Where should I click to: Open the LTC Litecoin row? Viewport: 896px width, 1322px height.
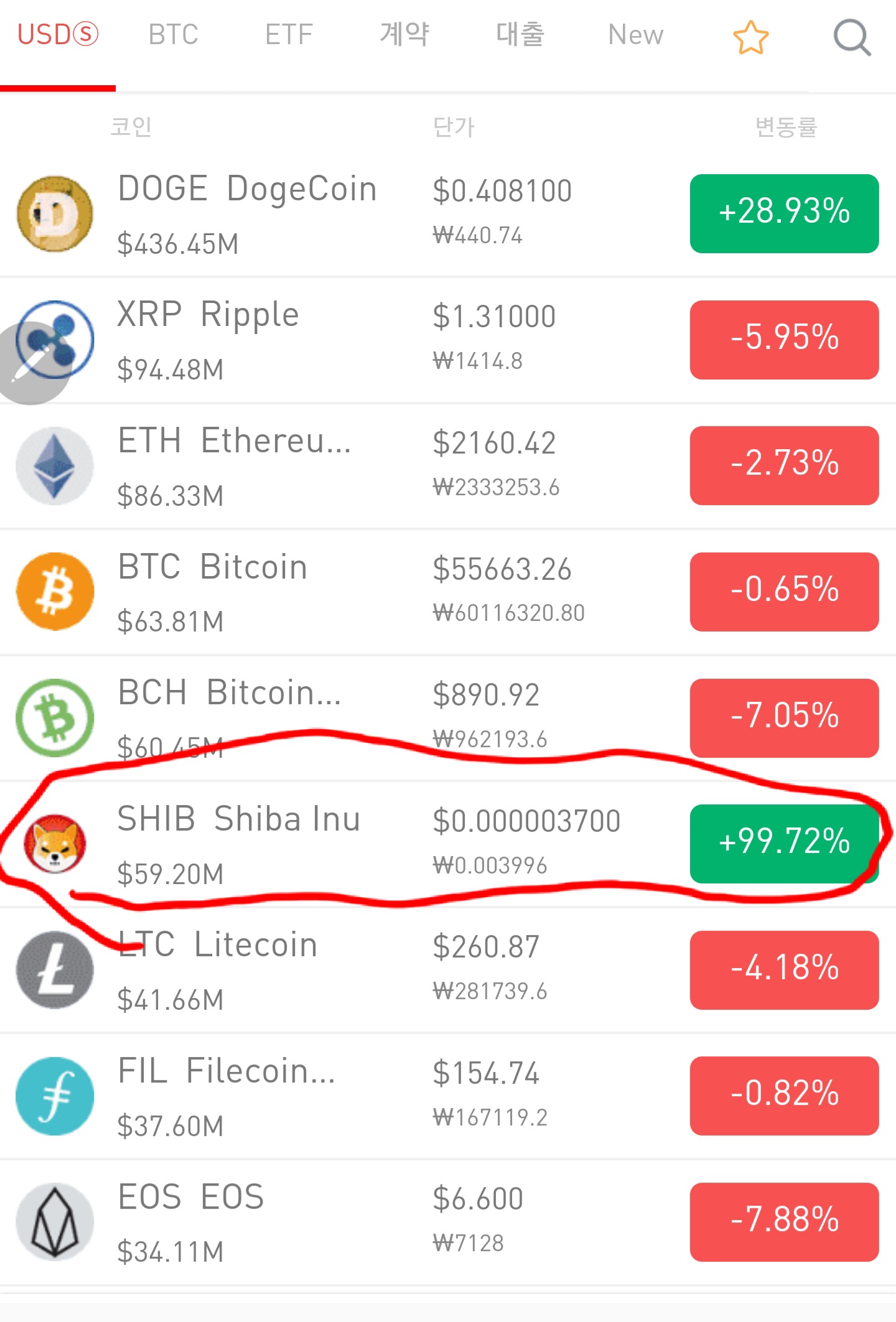pos(448,971)
